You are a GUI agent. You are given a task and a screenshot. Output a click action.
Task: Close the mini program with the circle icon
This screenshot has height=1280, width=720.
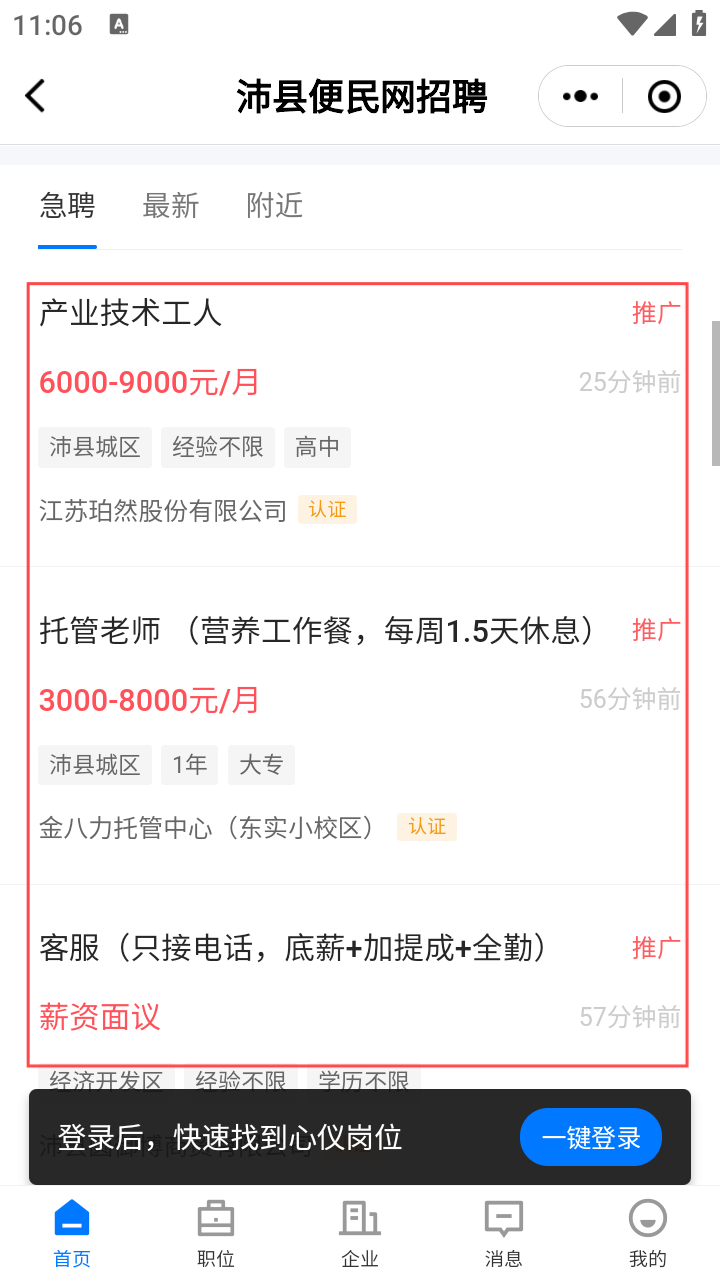pyautogui.click(x=664, y=96)
